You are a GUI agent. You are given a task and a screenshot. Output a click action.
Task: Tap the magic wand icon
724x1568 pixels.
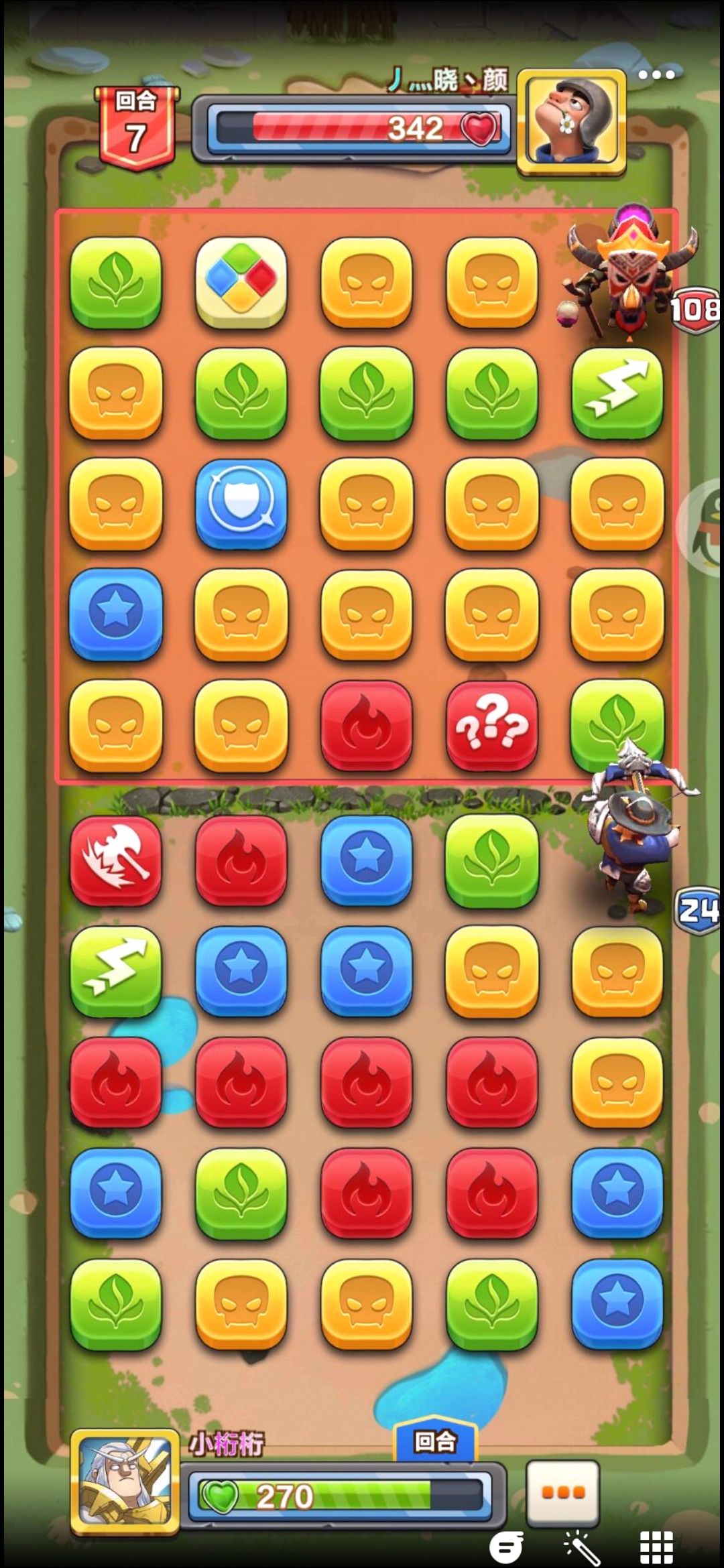[581, 1547]
